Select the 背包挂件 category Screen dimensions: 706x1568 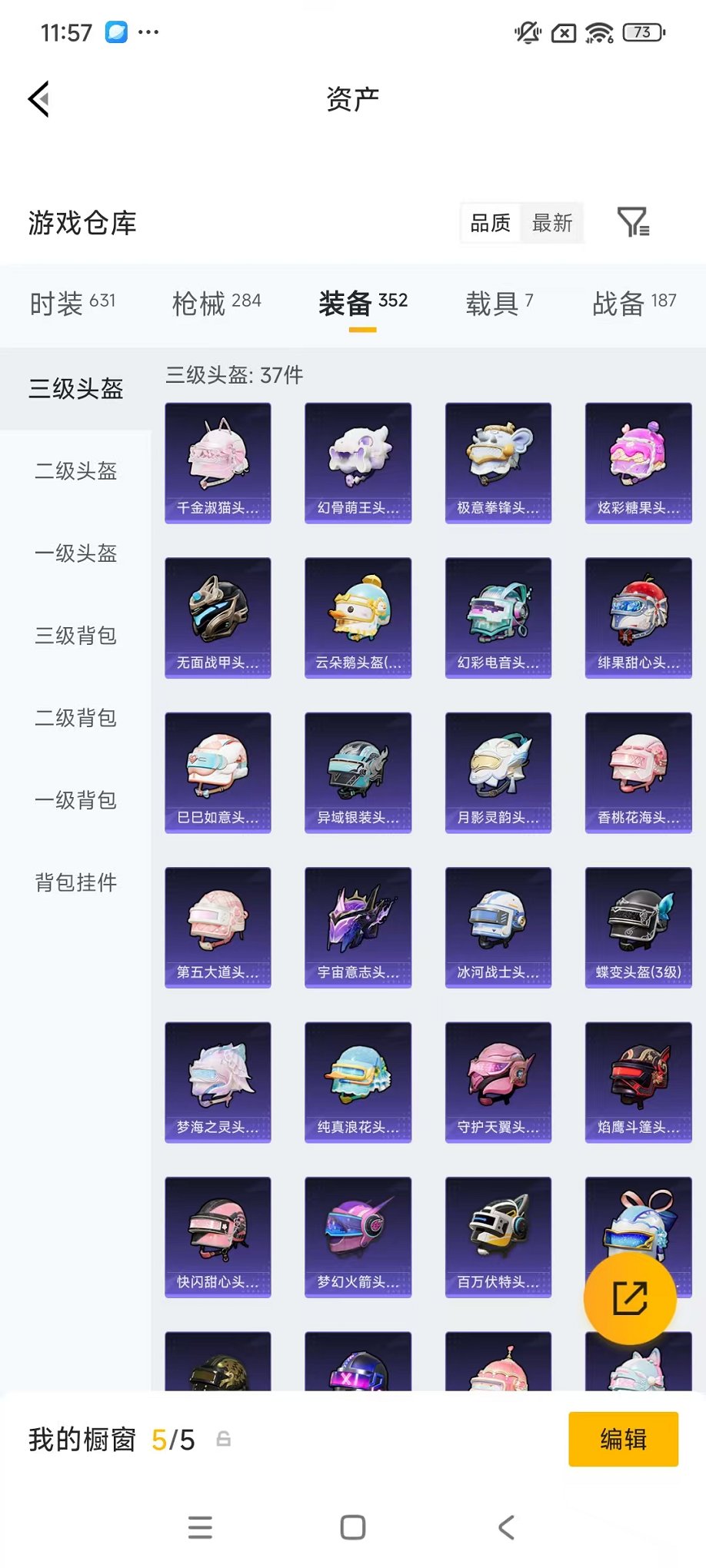[x=75, y=882]
